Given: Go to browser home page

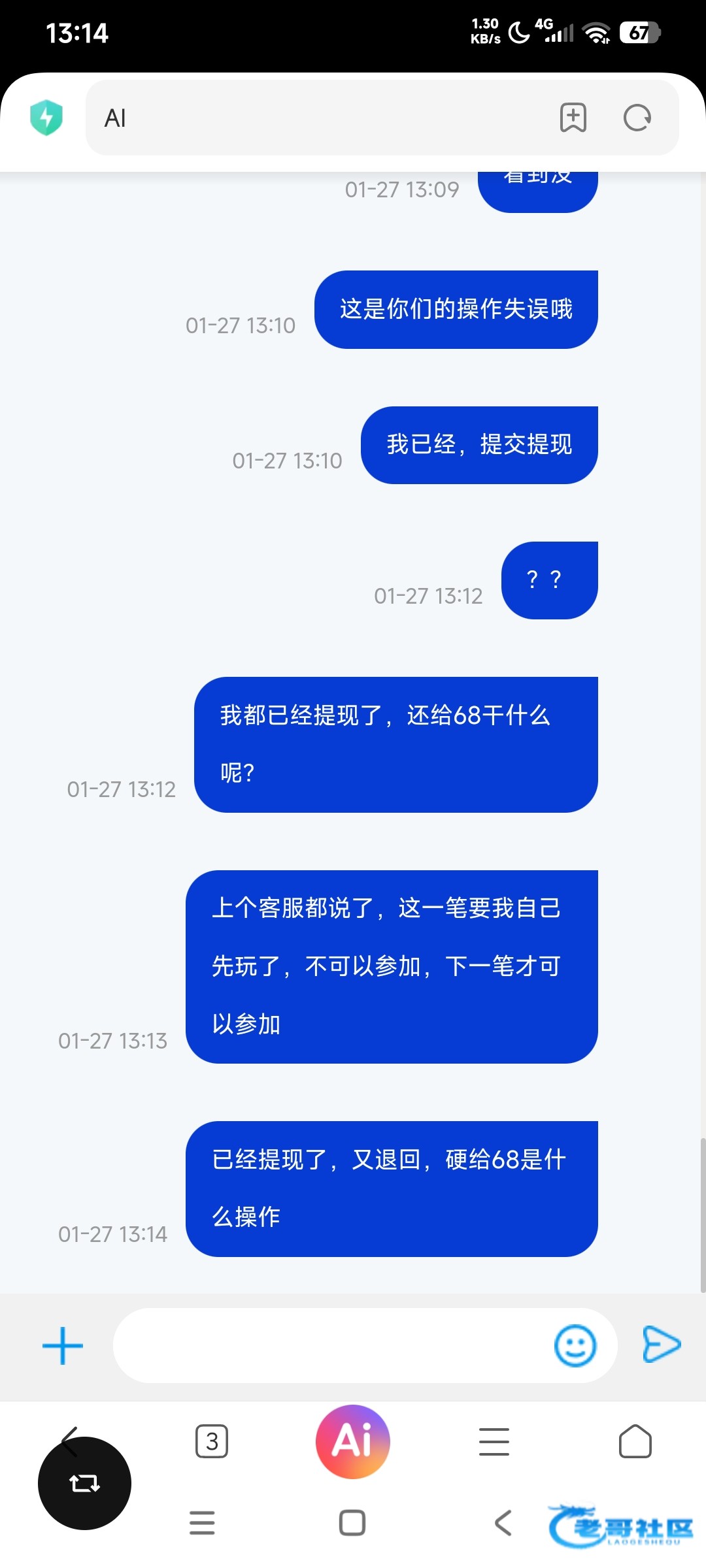Looking at the screenshot, I should click(635, 1441).
